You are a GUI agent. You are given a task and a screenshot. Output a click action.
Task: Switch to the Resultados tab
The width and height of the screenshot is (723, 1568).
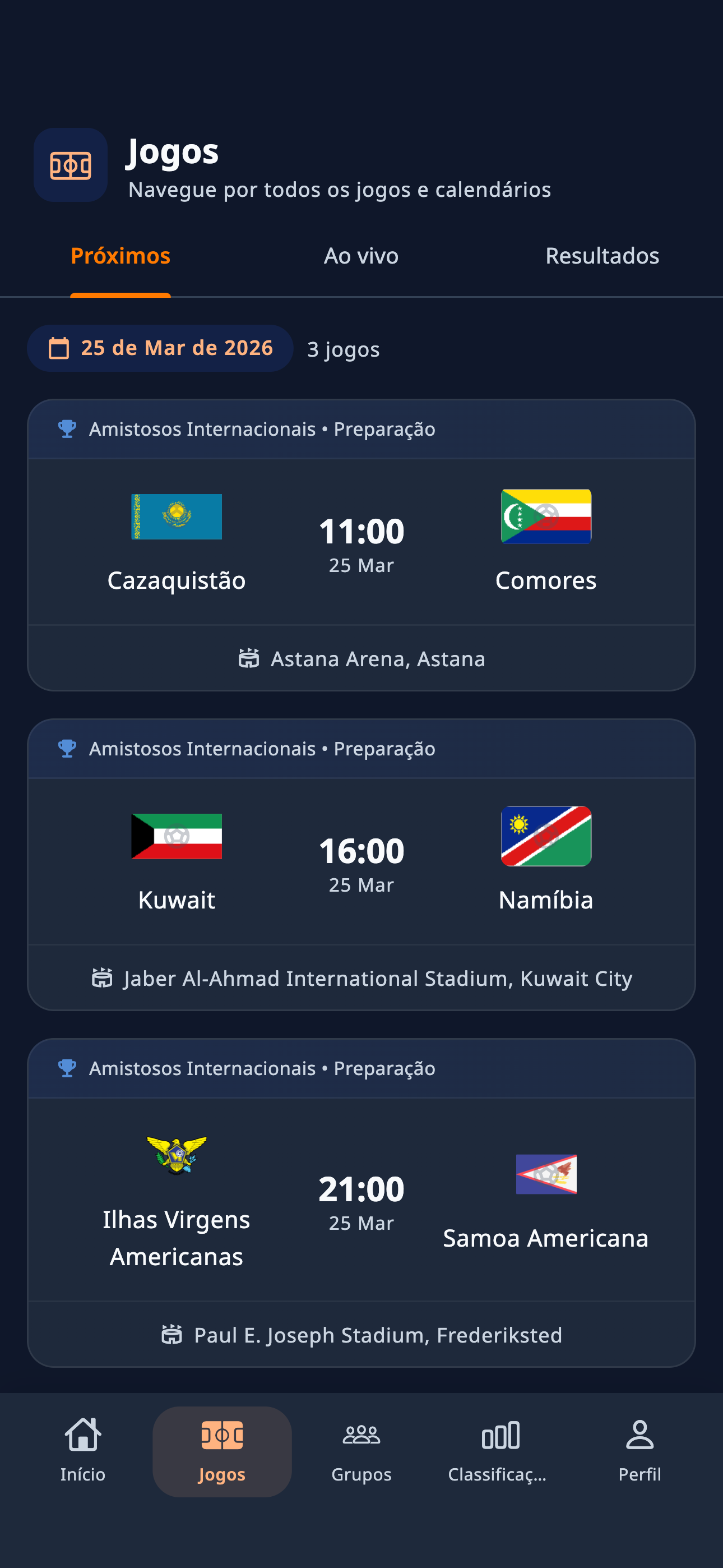click(x=602, y=256)
